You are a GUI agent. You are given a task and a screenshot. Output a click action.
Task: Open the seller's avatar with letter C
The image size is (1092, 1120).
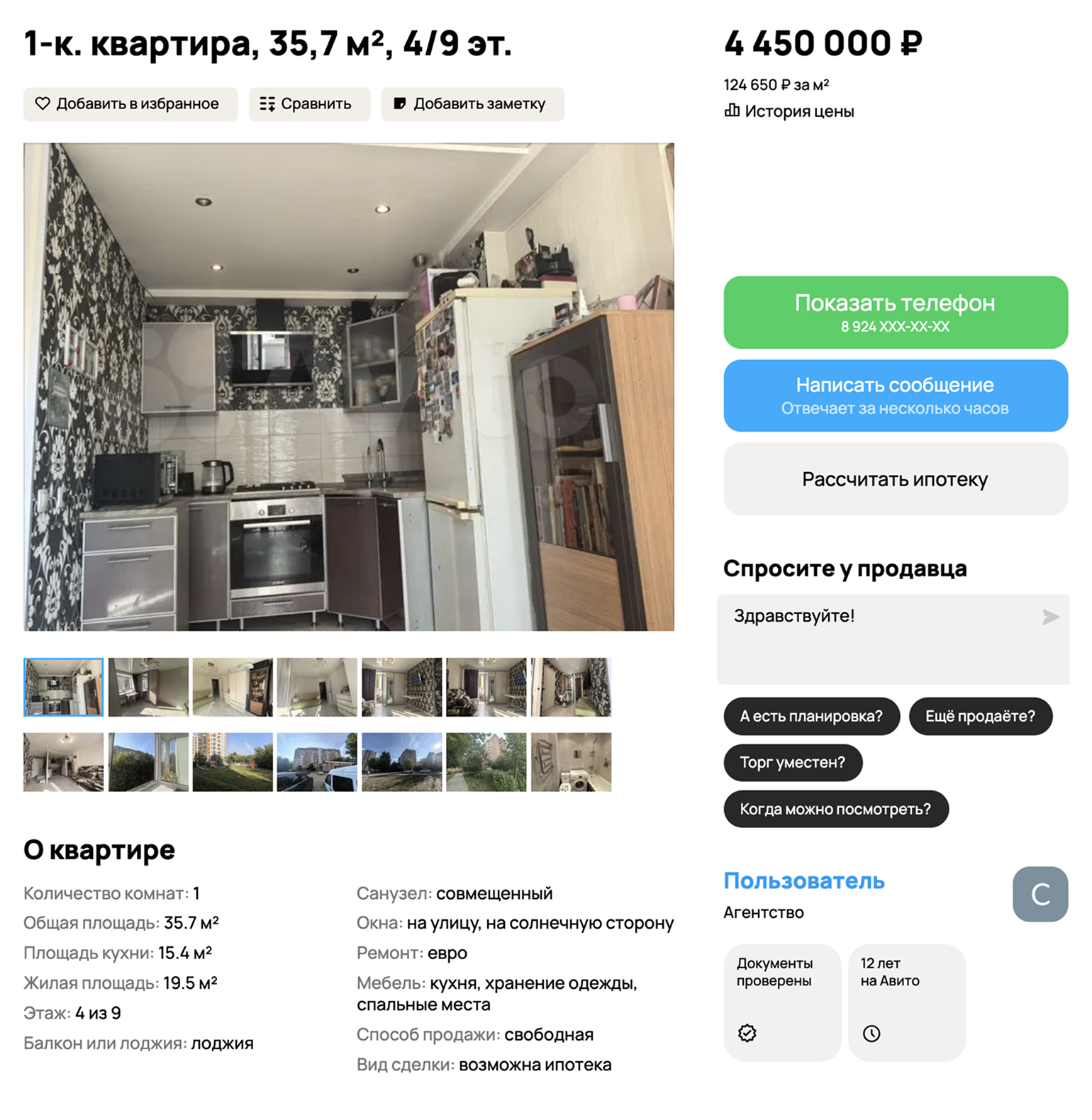(1040, 894)
